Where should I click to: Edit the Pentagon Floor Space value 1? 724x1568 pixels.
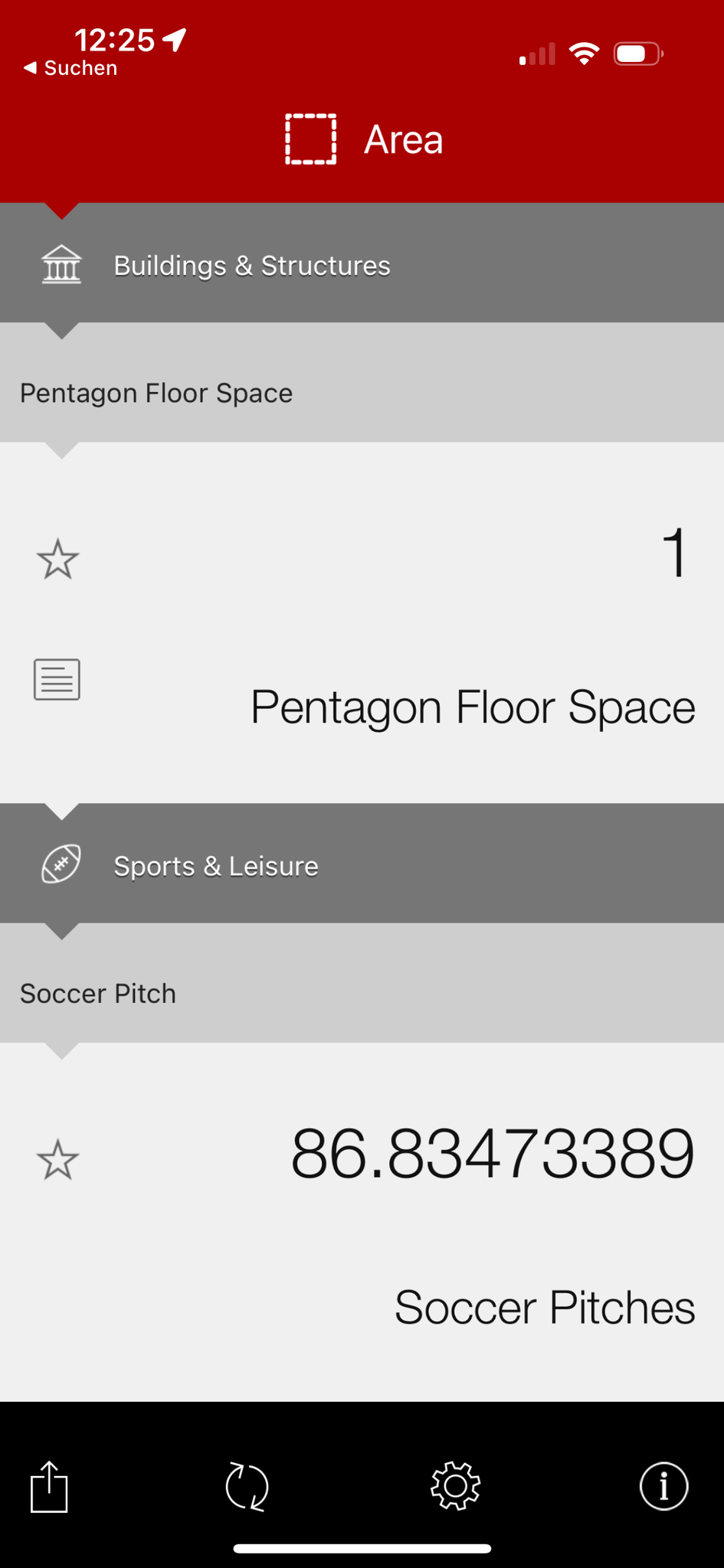point(673,553)
